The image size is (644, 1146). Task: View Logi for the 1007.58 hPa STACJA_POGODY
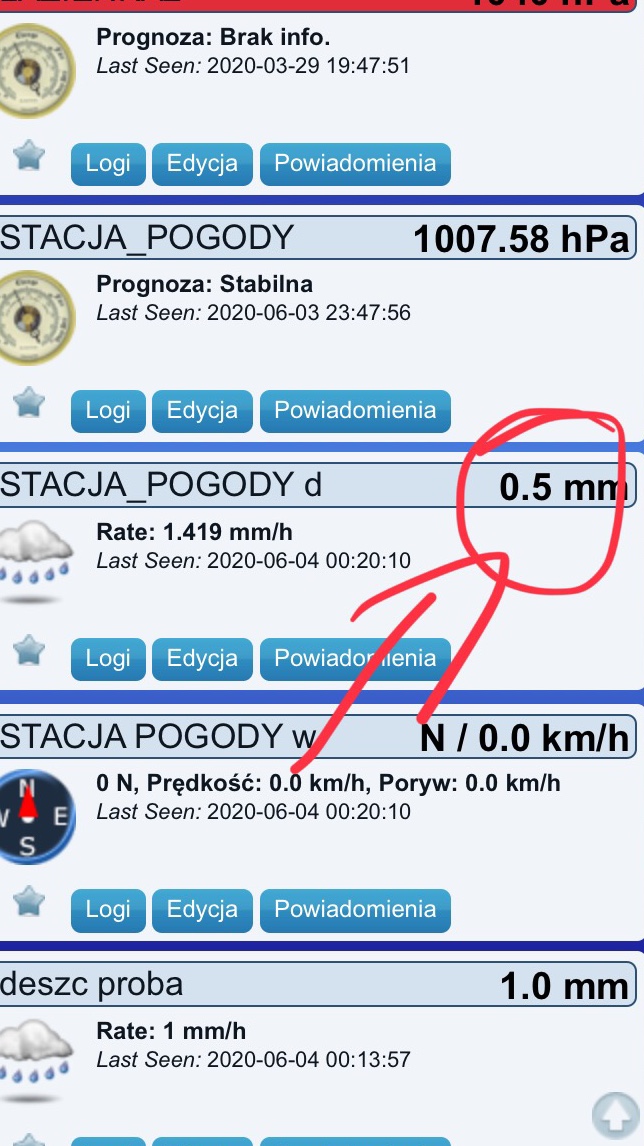click(x=108, y=411)
